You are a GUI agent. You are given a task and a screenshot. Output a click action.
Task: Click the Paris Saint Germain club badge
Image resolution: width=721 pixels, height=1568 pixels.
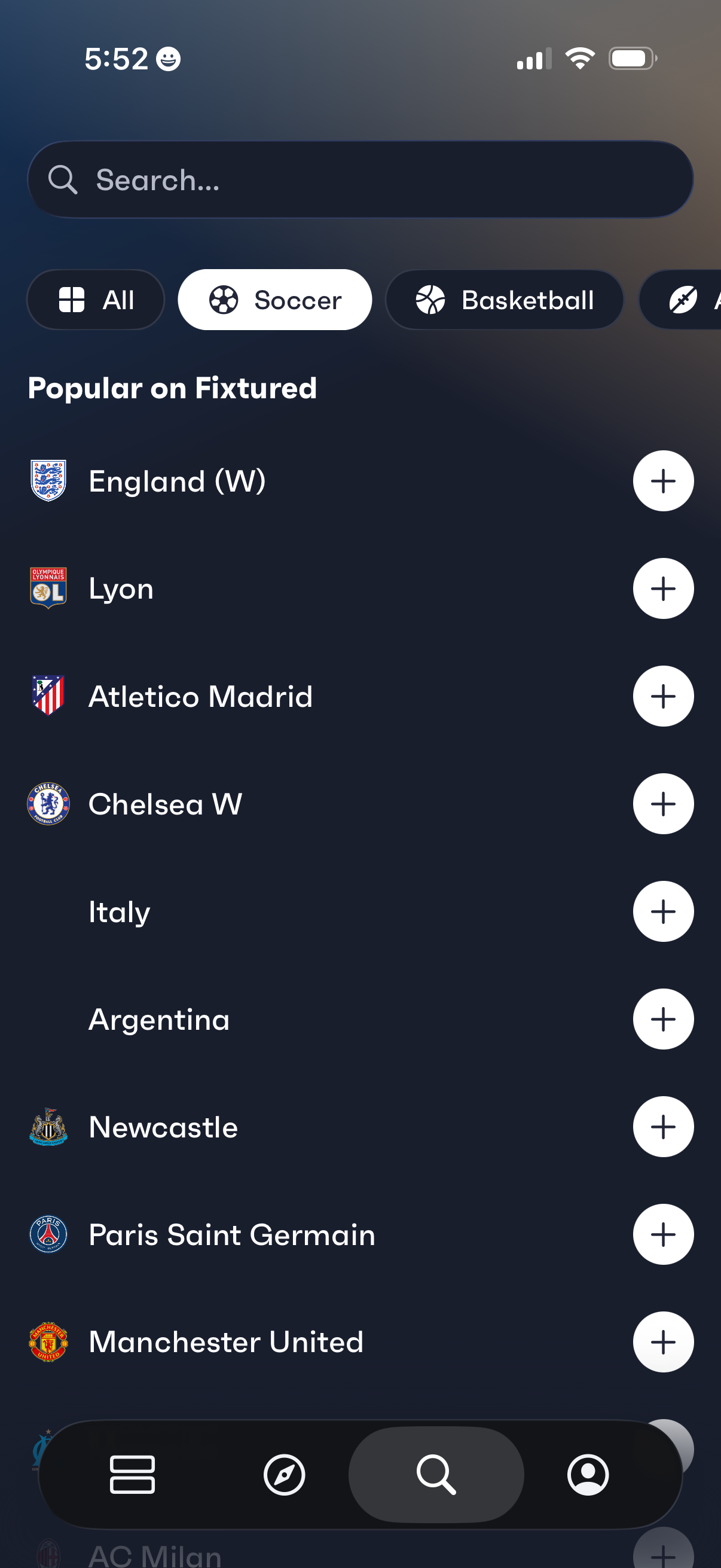click(49, 1234)
